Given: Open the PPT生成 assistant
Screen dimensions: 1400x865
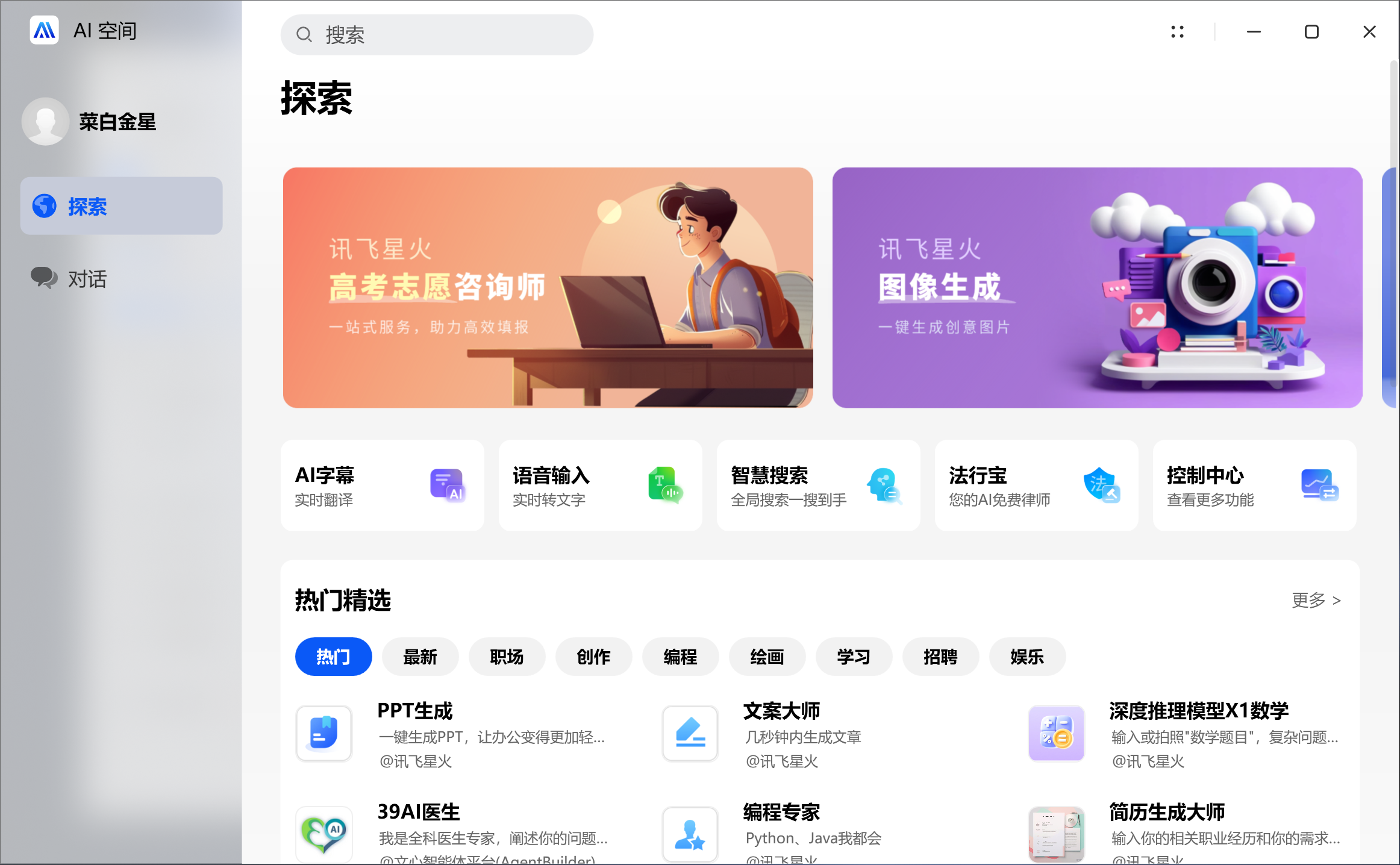Looking at the screenshot, I should click(x=452, y=734).
